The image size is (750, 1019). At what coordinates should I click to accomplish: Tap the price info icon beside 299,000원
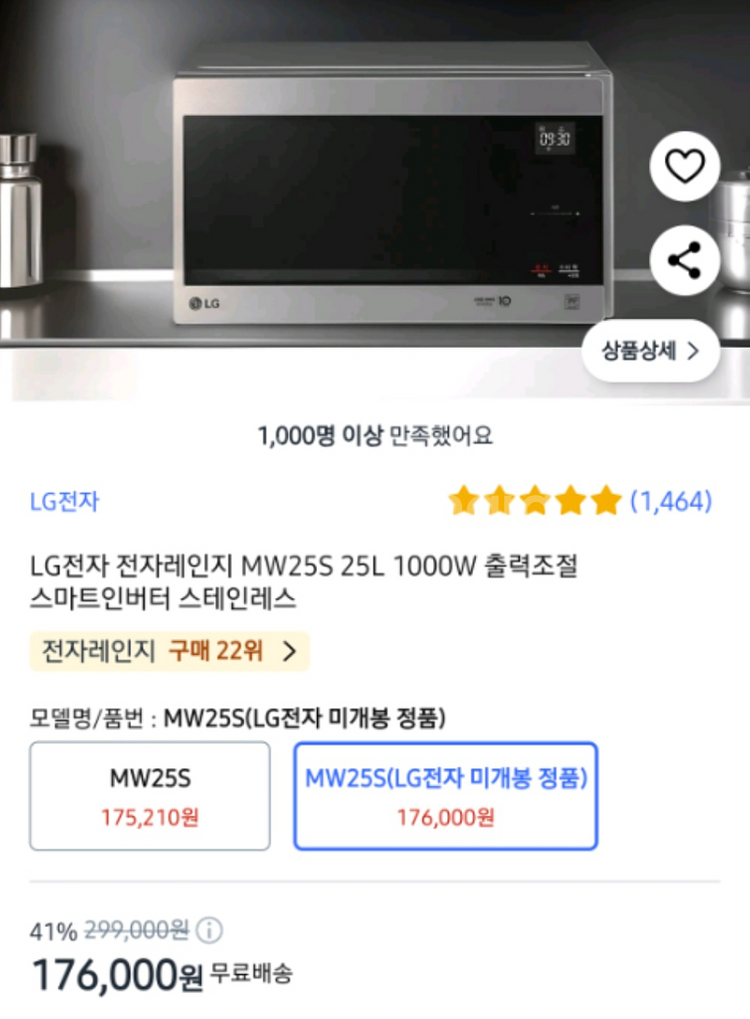pyautogui.click(x=209, y=931)
